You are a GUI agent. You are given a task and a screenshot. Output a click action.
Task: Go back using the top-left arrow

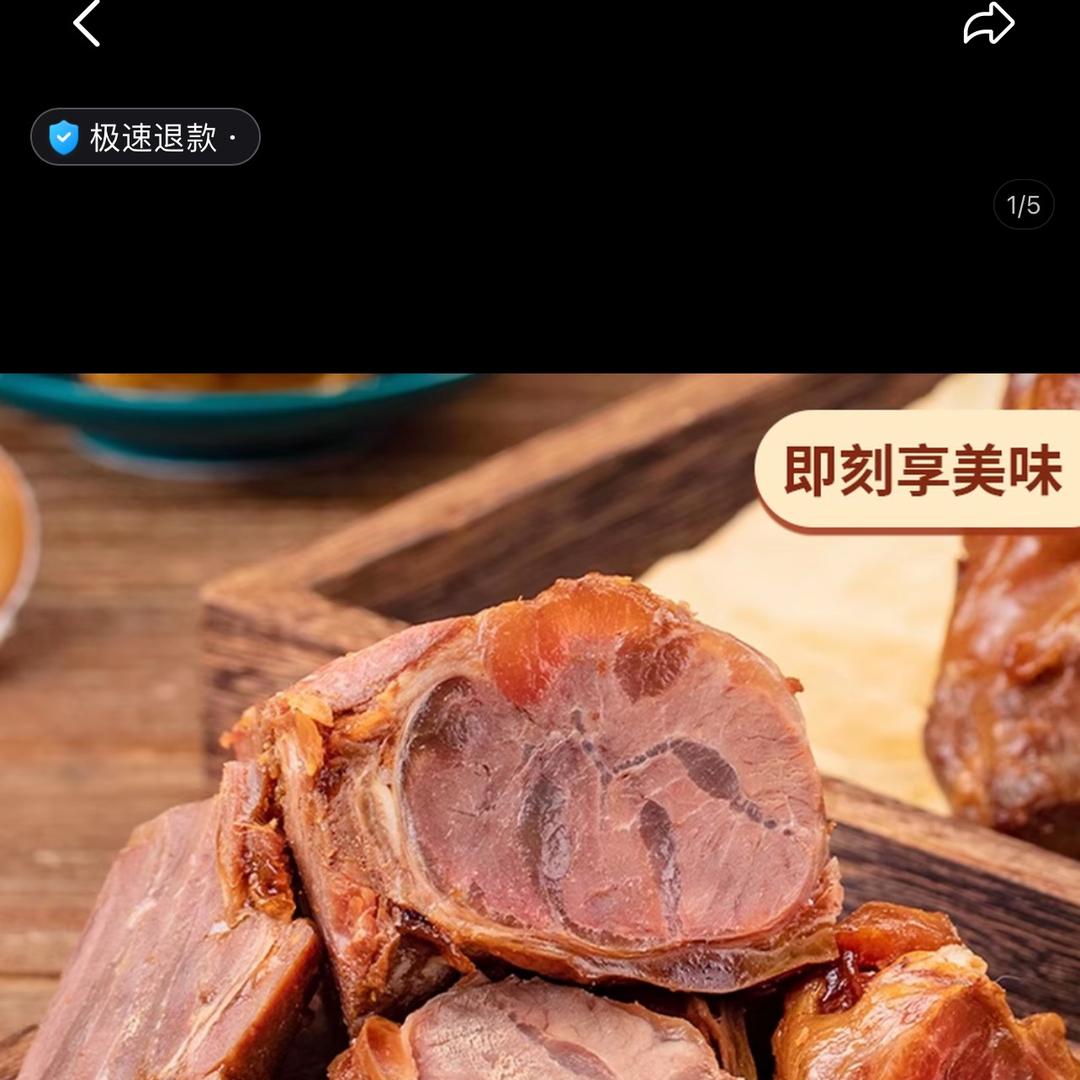88,24
